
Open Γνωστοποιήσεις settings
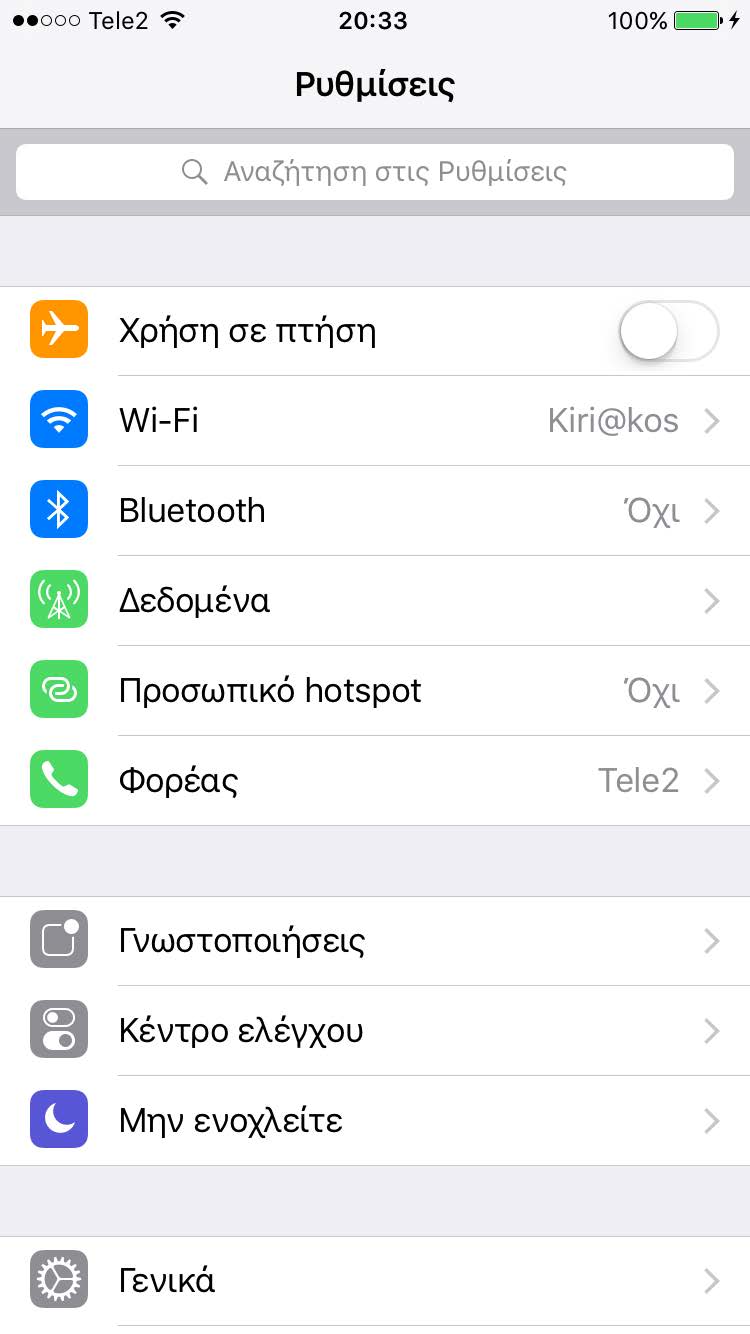point(375,941)
